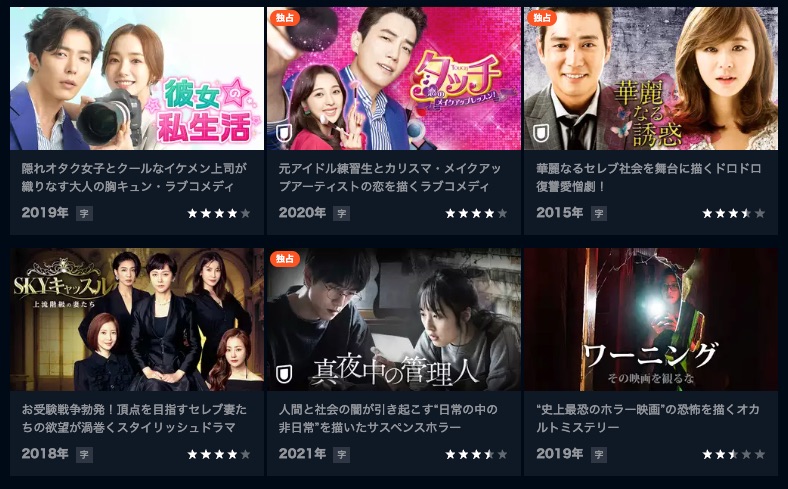Open the 彼女の私生活 drama card

click(137, 80)
